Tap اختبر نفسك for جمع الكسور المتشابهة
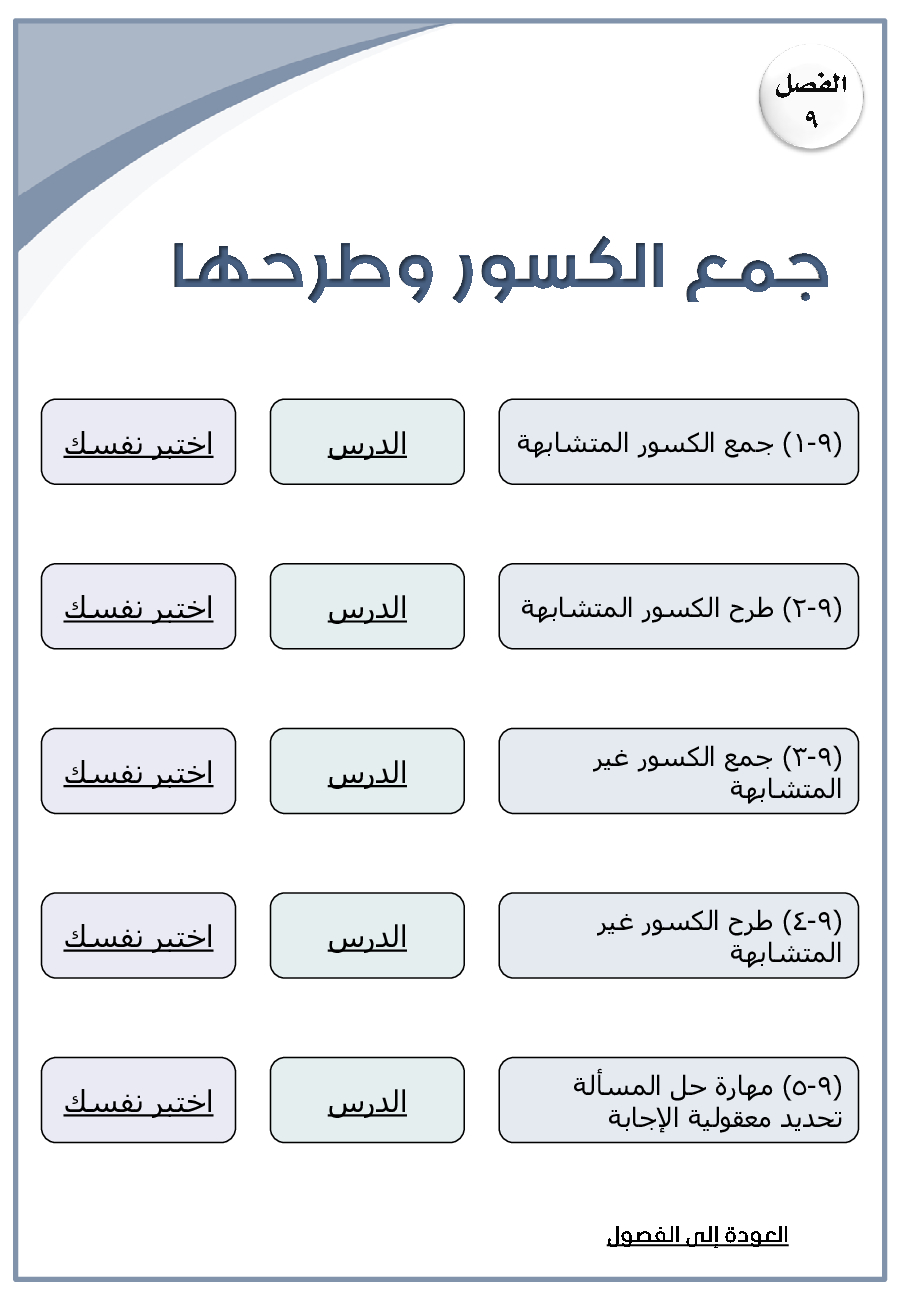 (138, 443)
